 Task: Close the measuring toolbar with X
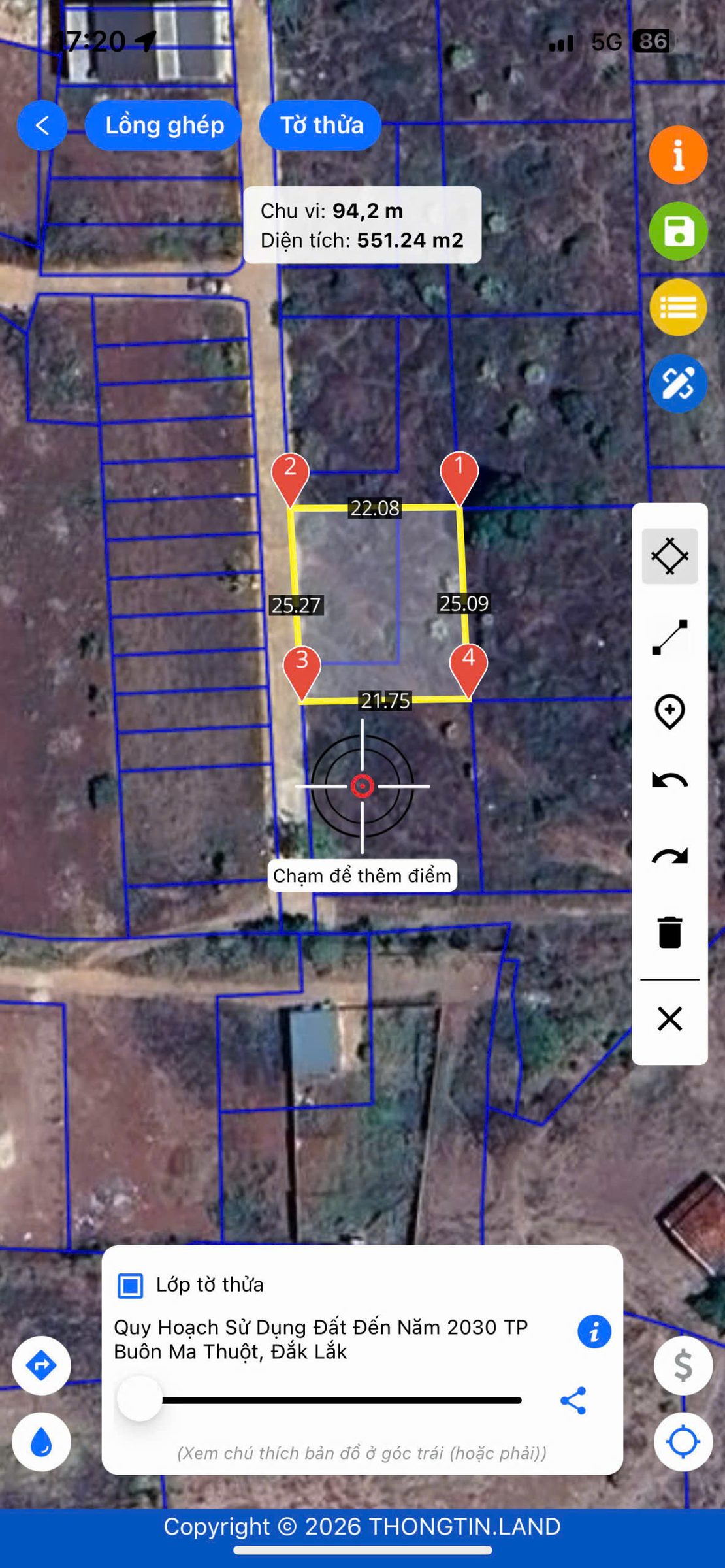coord(669,1019)
